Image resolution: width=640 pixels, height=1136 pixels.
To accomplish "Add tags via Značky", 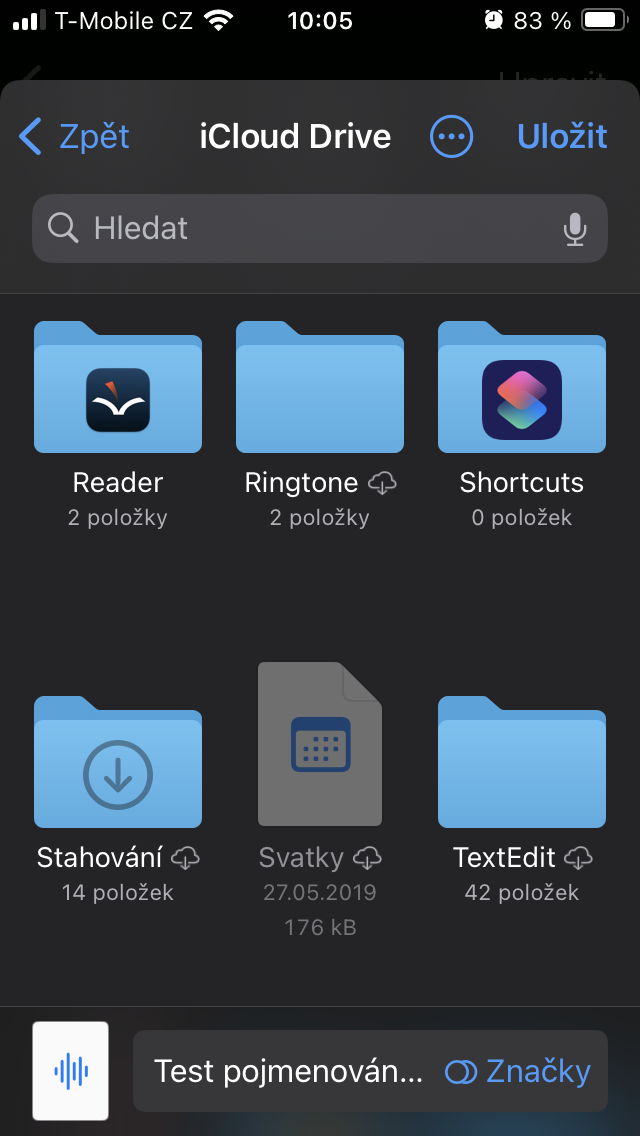I will 519,1072.
